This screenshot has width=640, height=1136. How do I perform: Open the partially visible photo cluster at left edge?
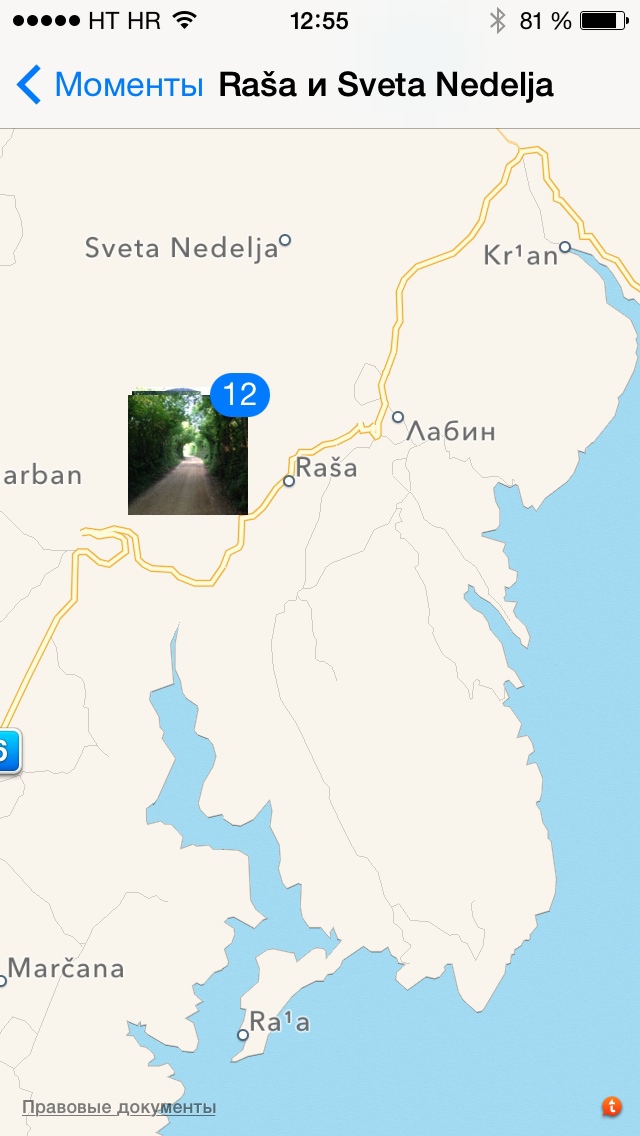[x=8, y=752]
